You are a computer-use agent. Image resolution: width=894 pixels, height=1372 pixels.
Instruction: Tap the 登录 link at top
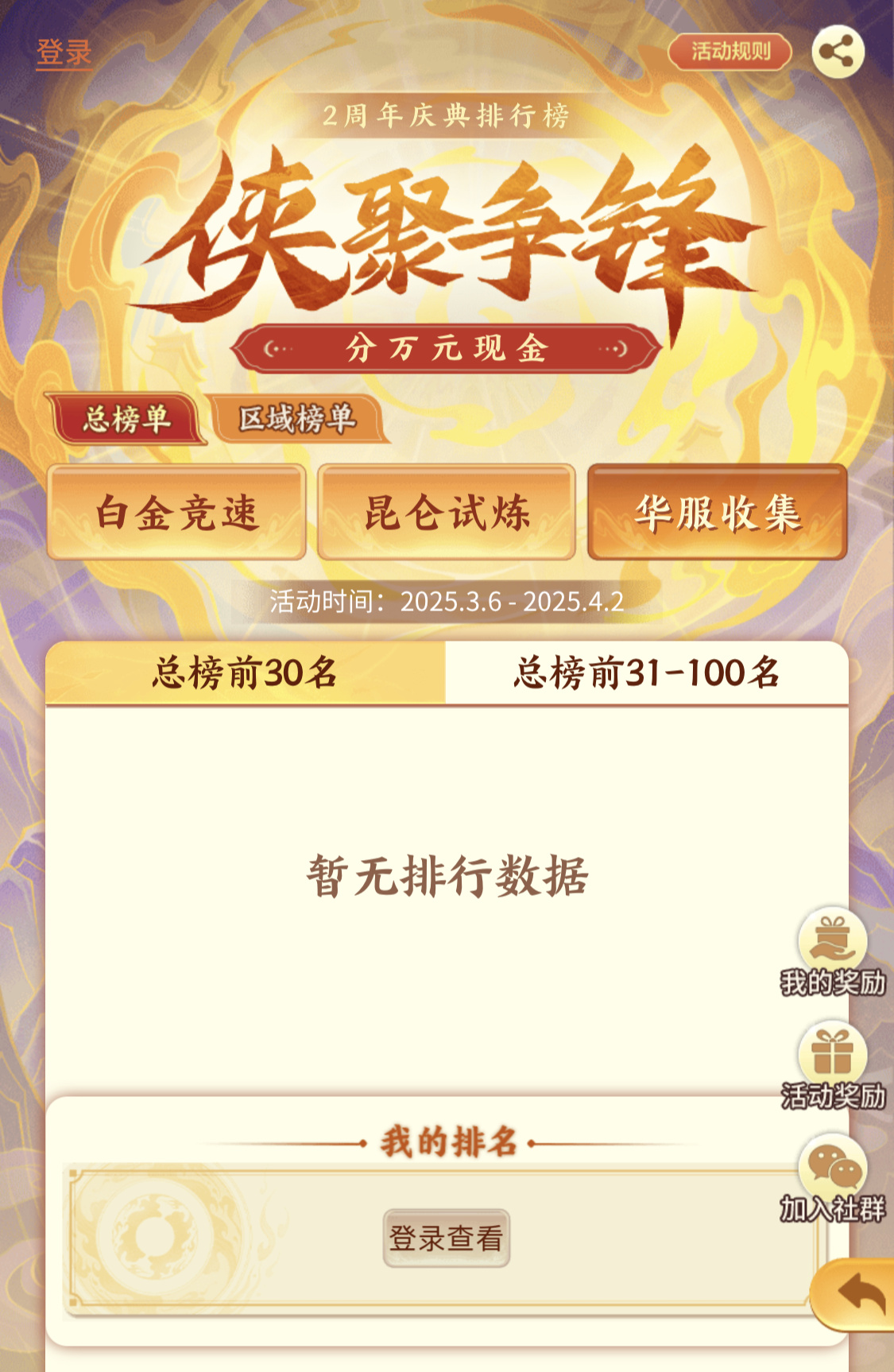coord(64,52)
